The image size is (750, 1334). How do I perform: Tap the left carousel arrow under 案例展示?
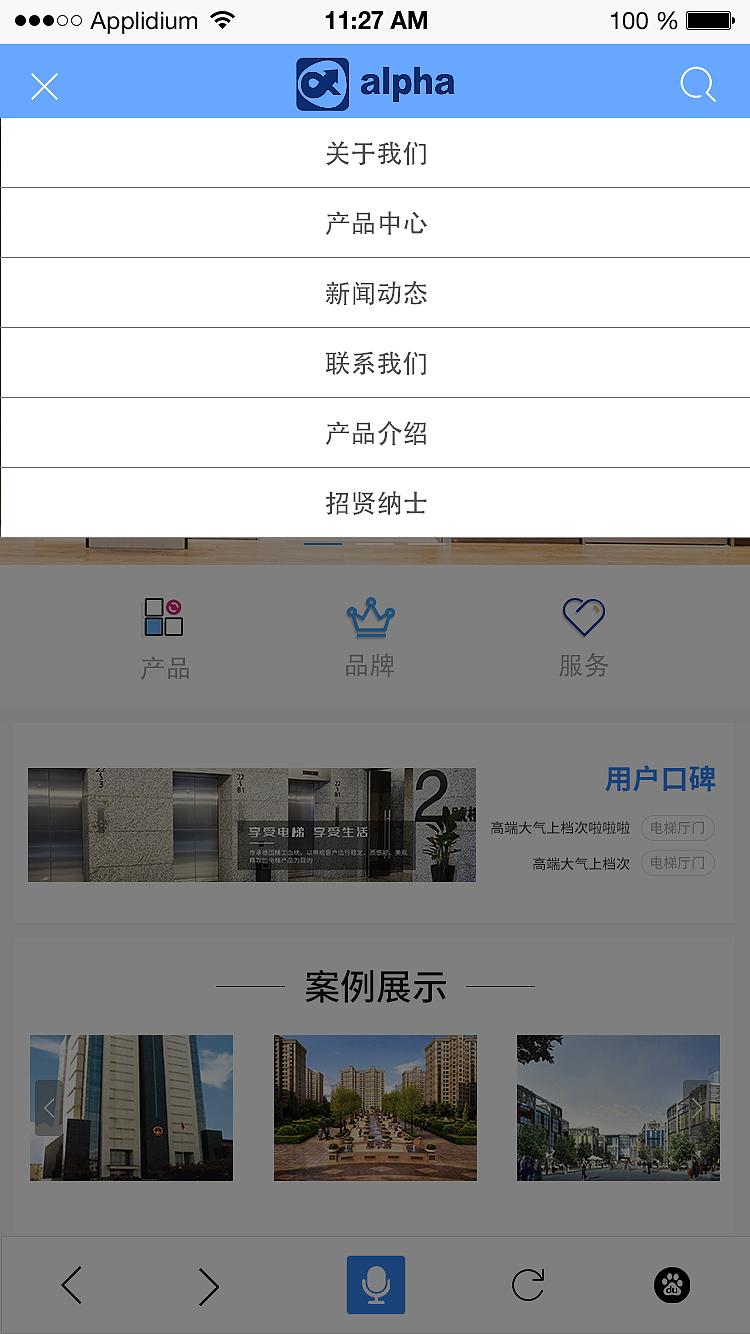coord(48,1108)
